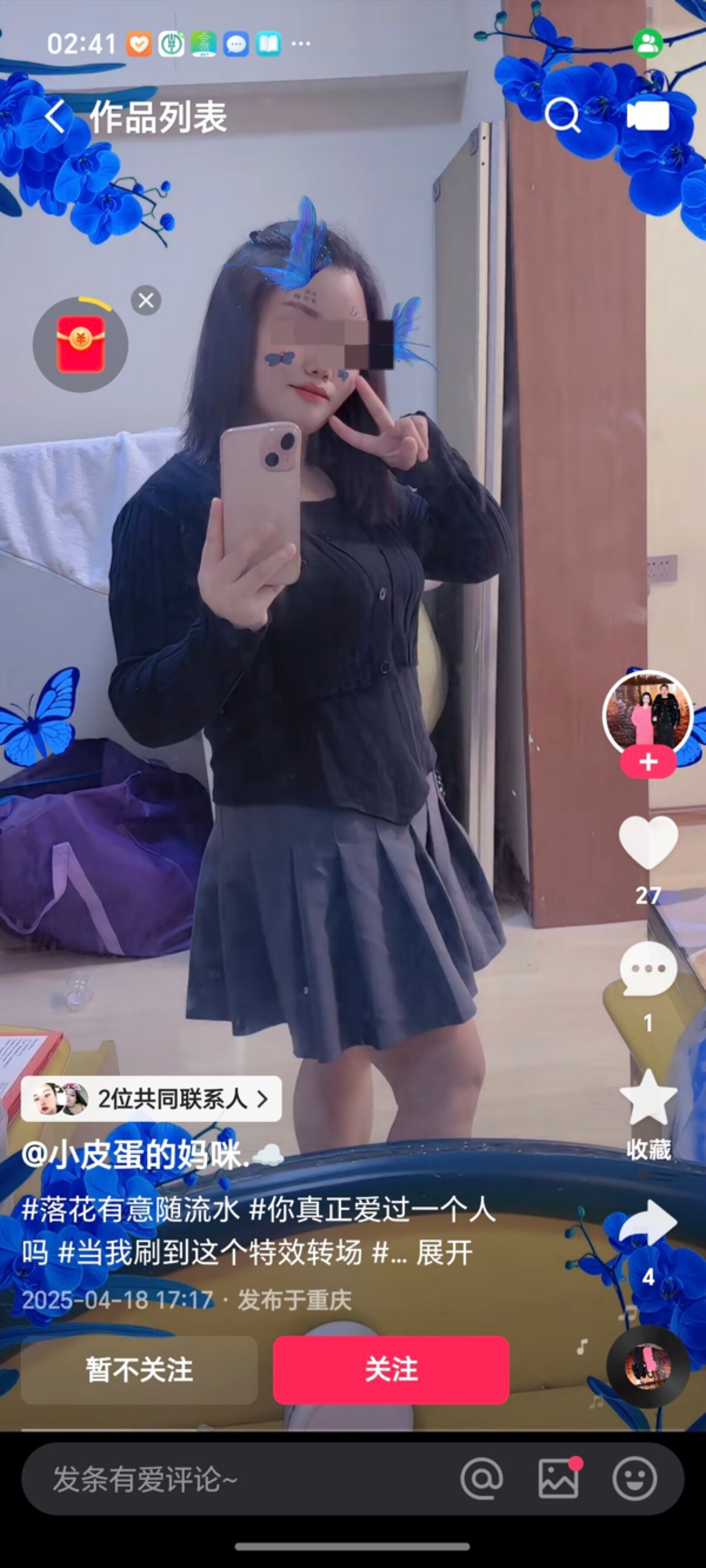Image resolution: width=706 pixels, height=1568 pixels.
Task: Follow via the plus badge under avatar
Action: (x=648, y=762)
